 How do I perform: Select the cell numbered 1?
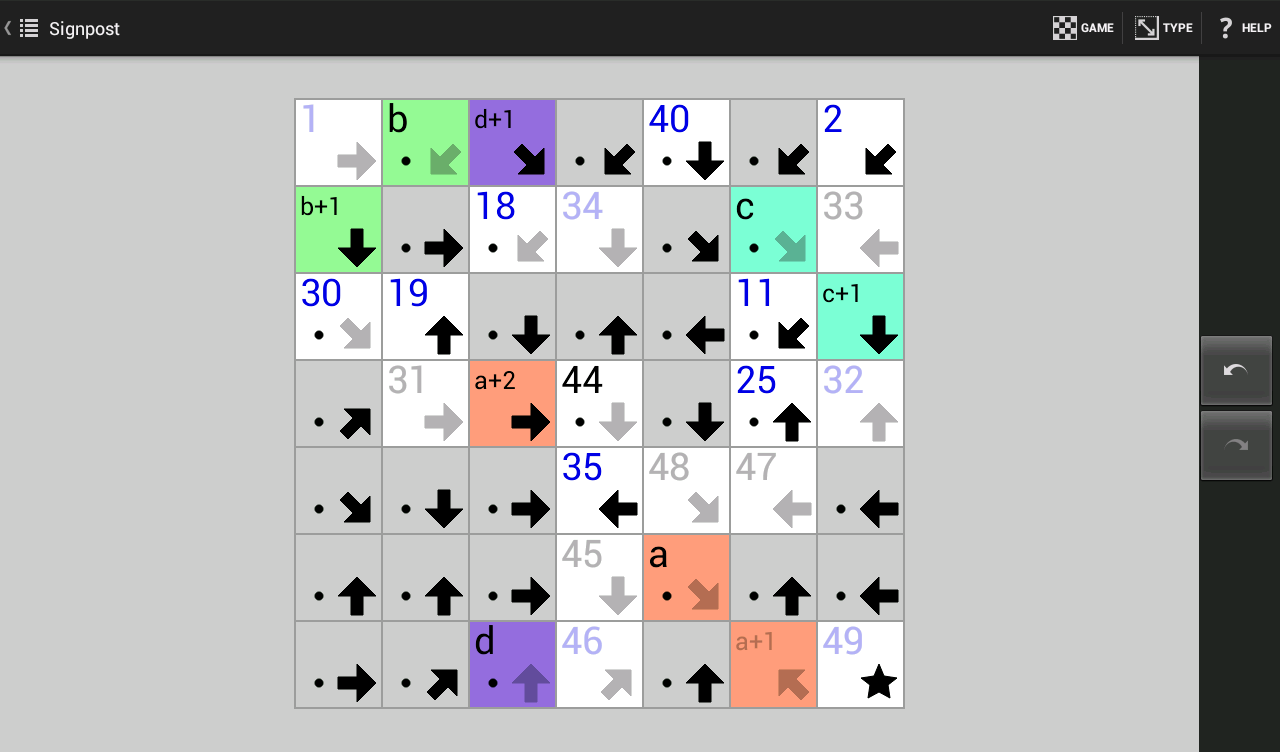click(338, 142)
